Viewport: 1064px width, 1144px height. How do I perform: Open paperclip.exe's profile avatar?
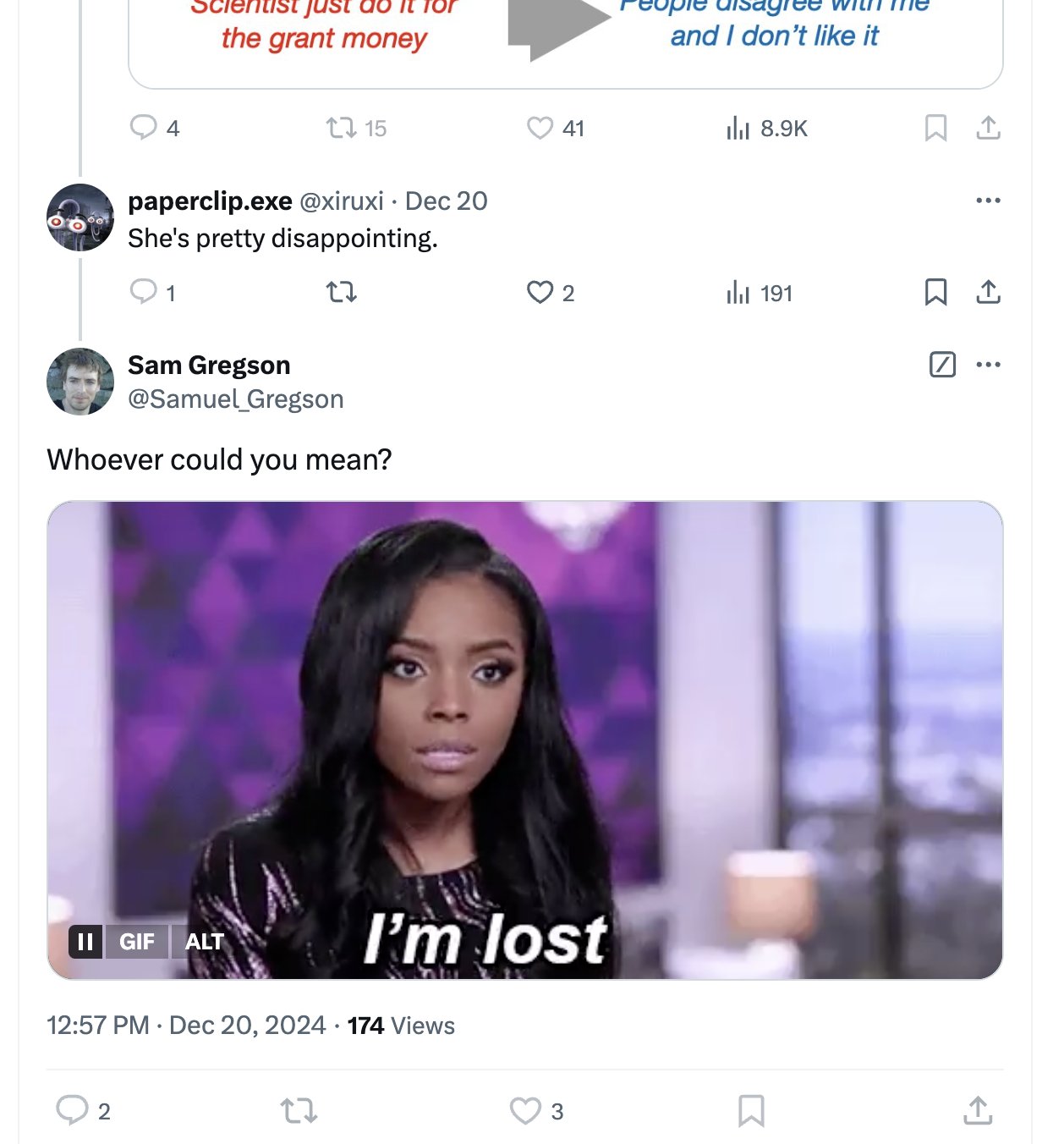click(x=80, y=217)
